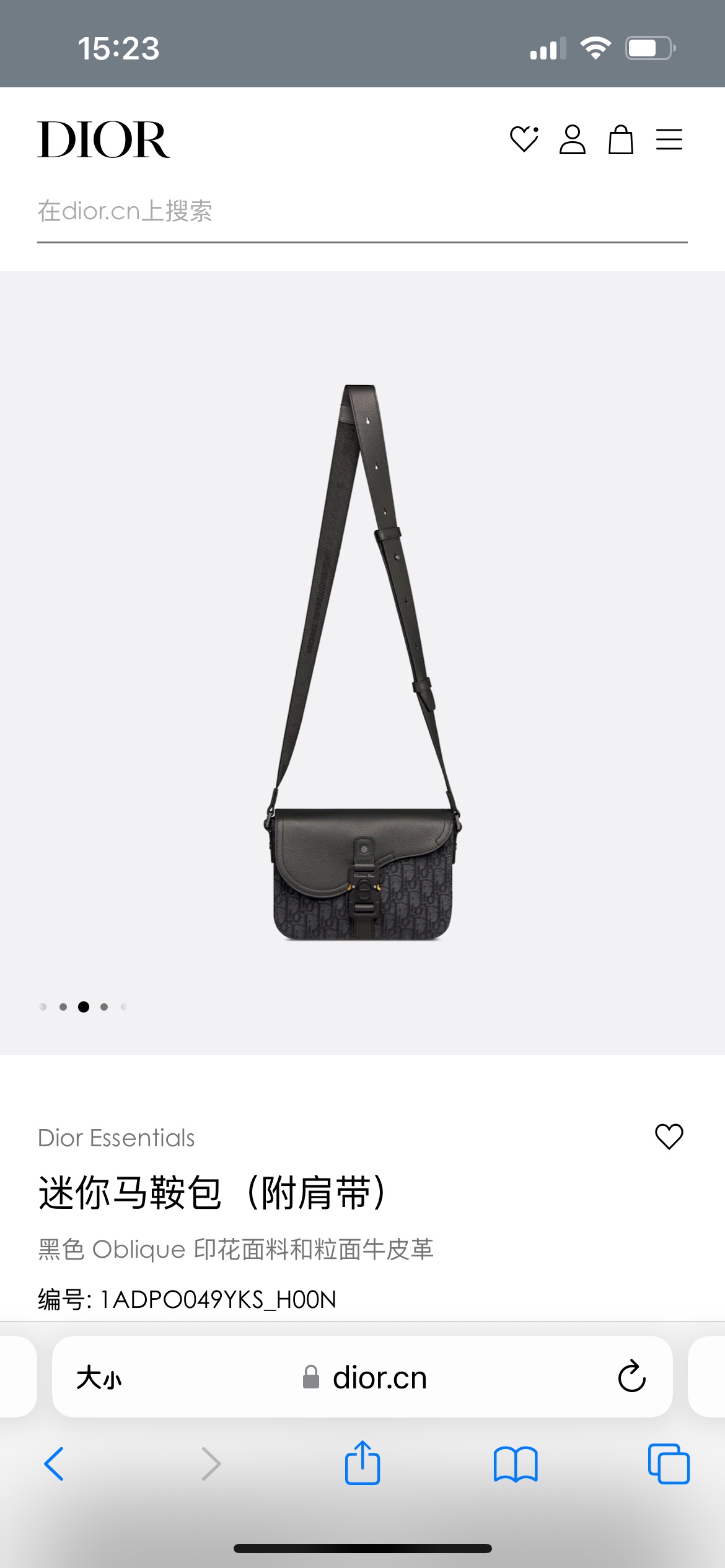Open the hamburger menu
This screenshot has height=1568, width=725.
[x=669, y=139]
